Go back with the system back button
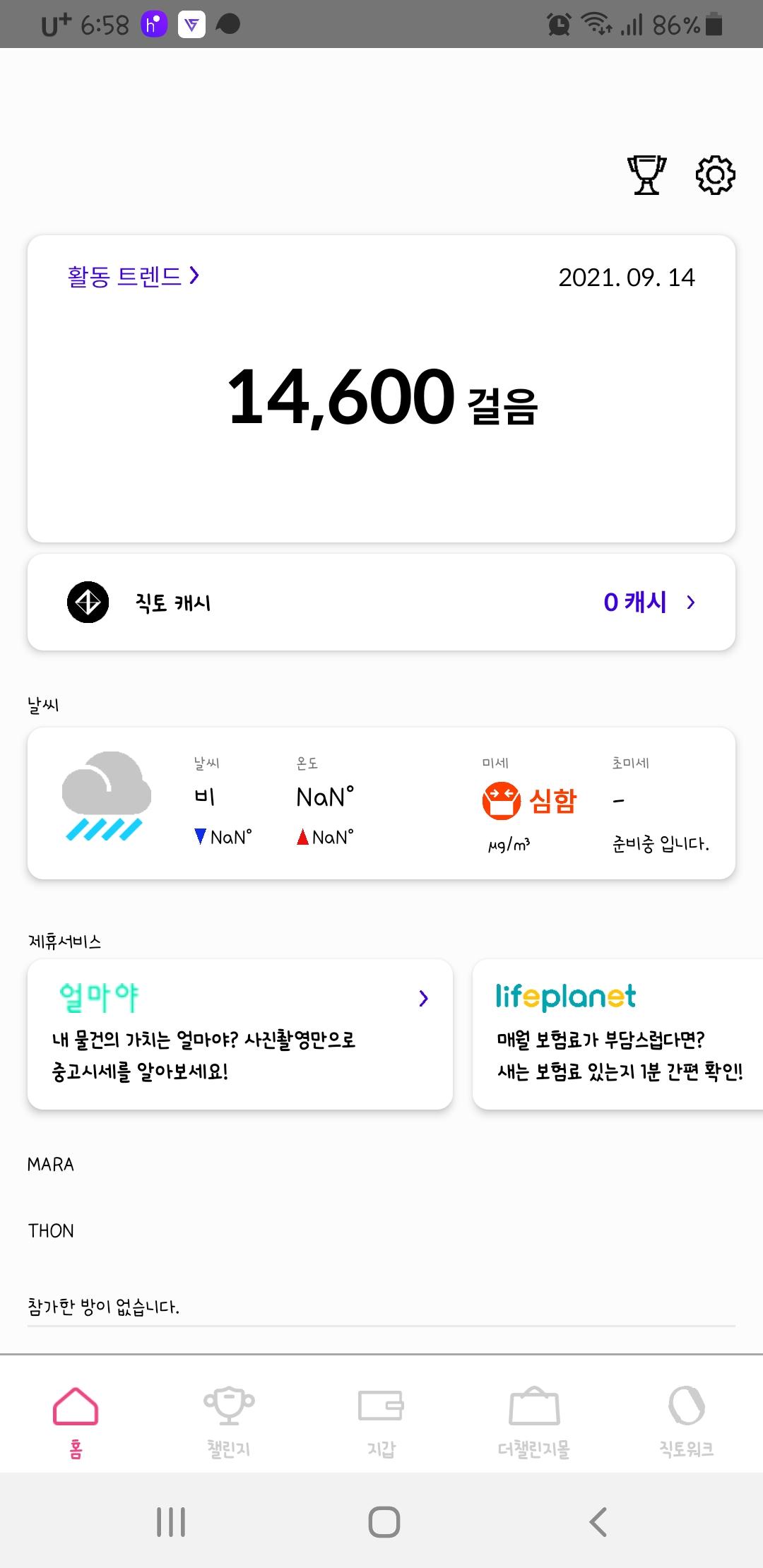The width and height of the screenshot is (763, 1568). click(598, 1521)
